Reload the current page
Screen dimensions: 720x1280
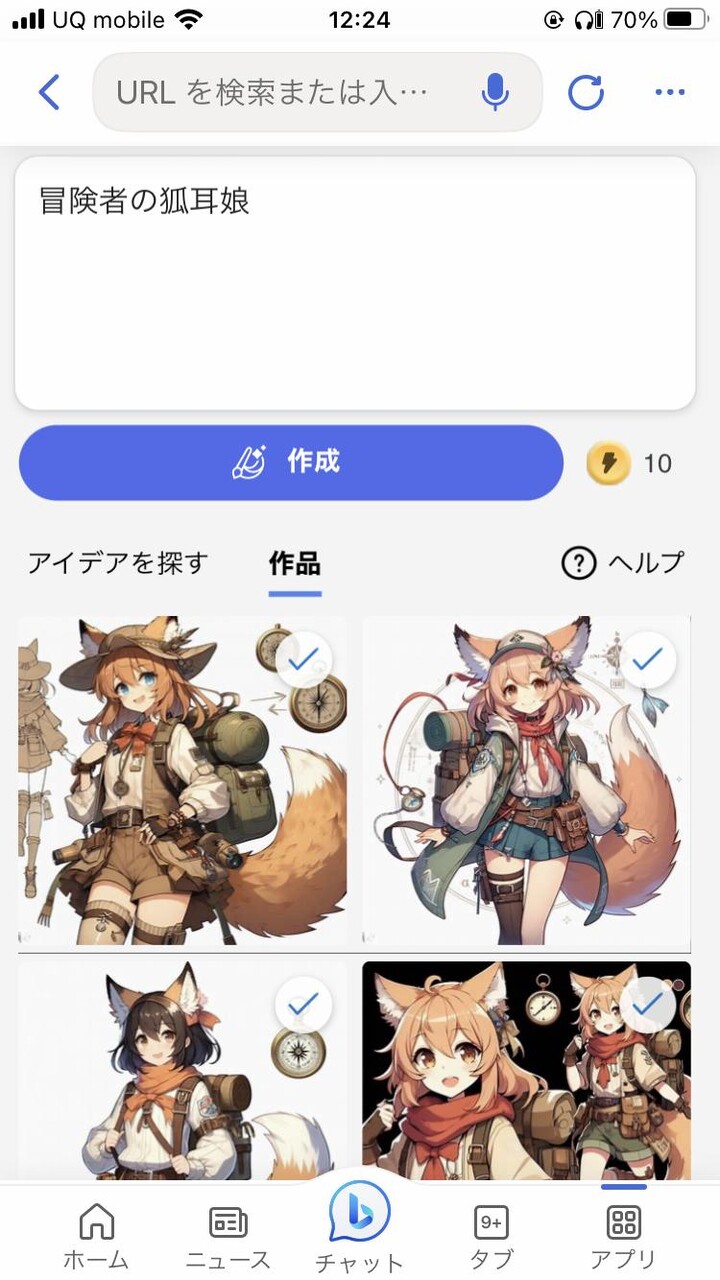586,93
